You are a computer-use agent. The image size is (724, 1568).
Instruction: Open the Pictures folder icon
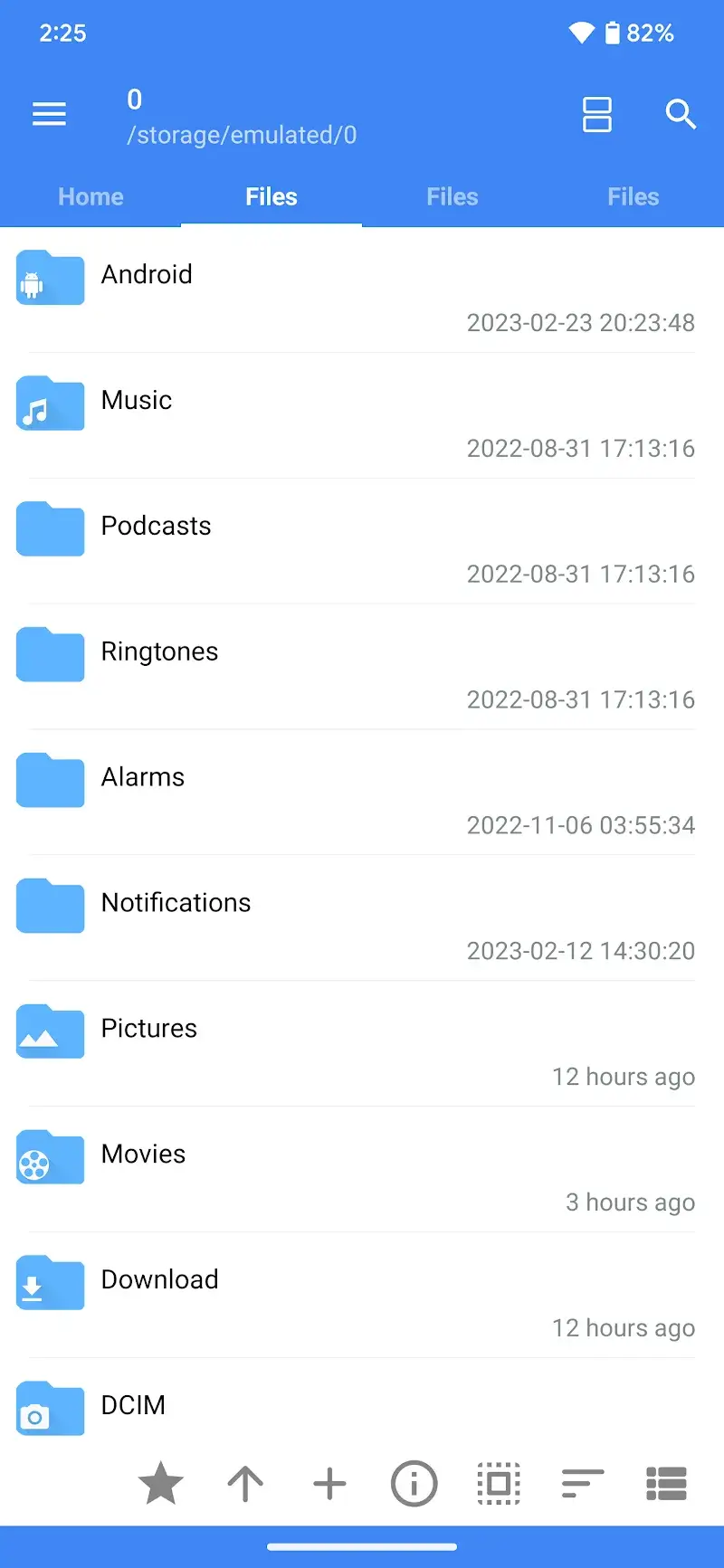[50, 1031]
